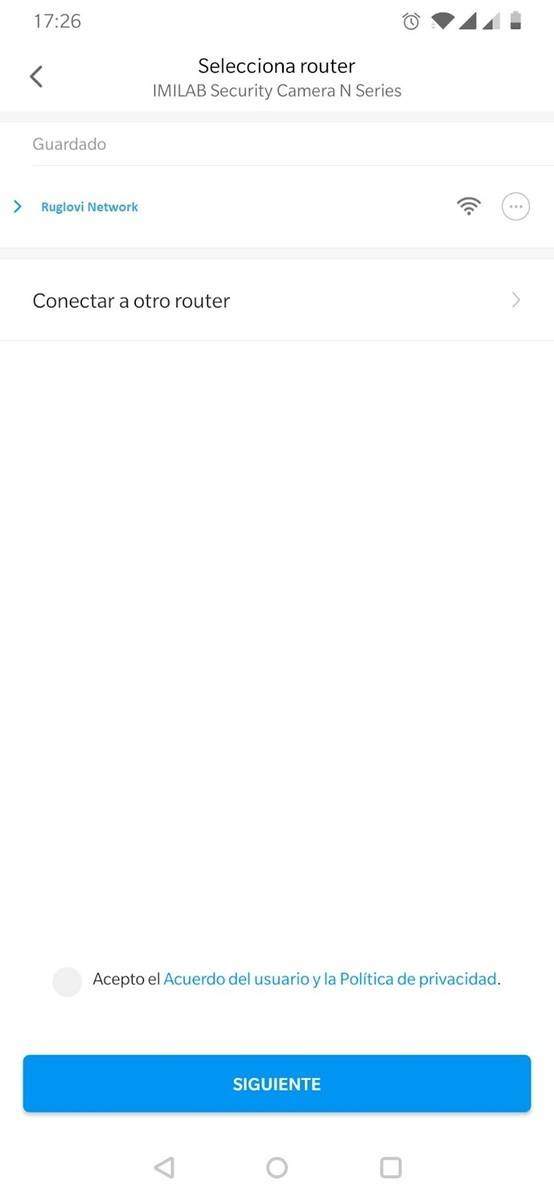Open the Acuerdo del usuario y Política link
This screenshot has width=554, height=1200.
pyautogui.click(x=330, y=979)
